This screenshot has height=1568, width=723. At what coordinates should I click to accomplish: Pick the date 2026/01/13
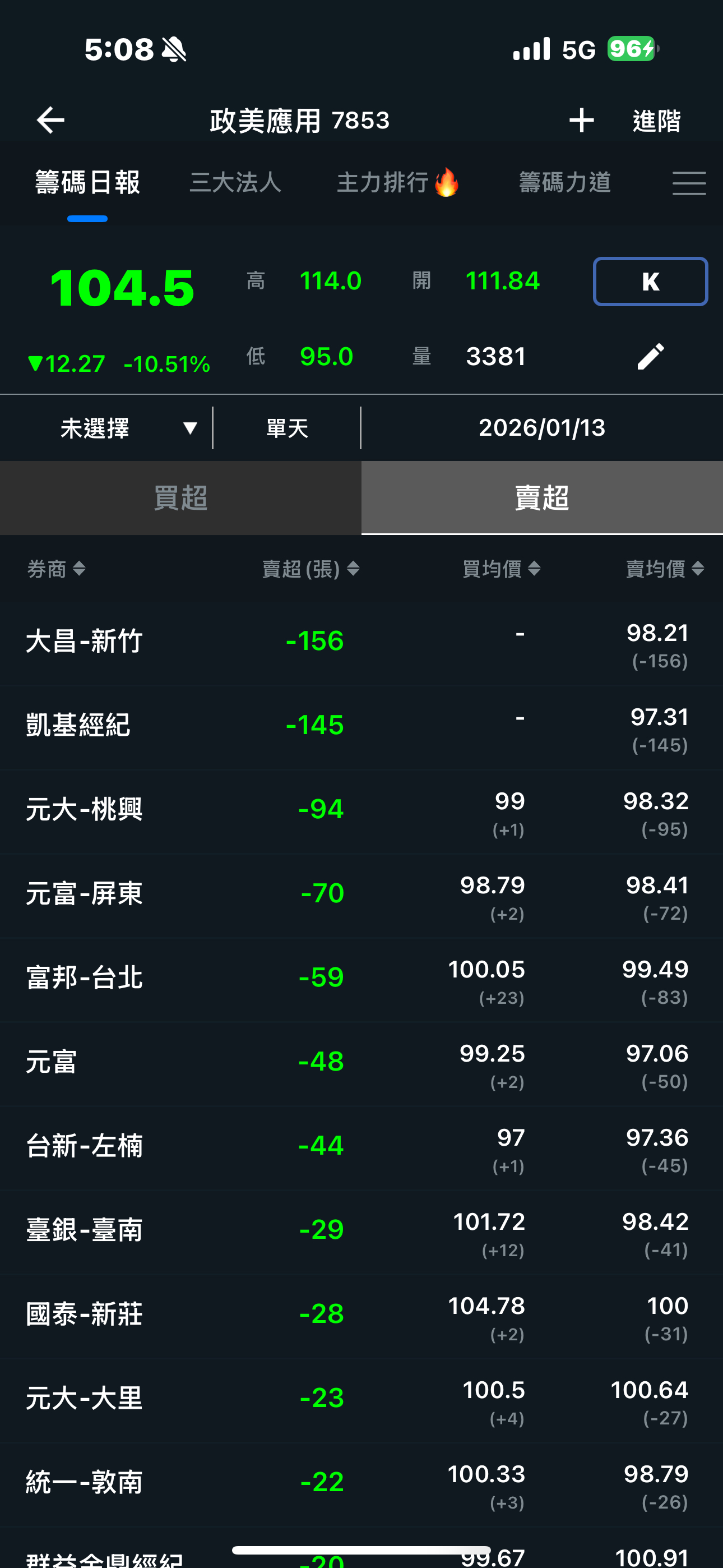pos(541,428)
